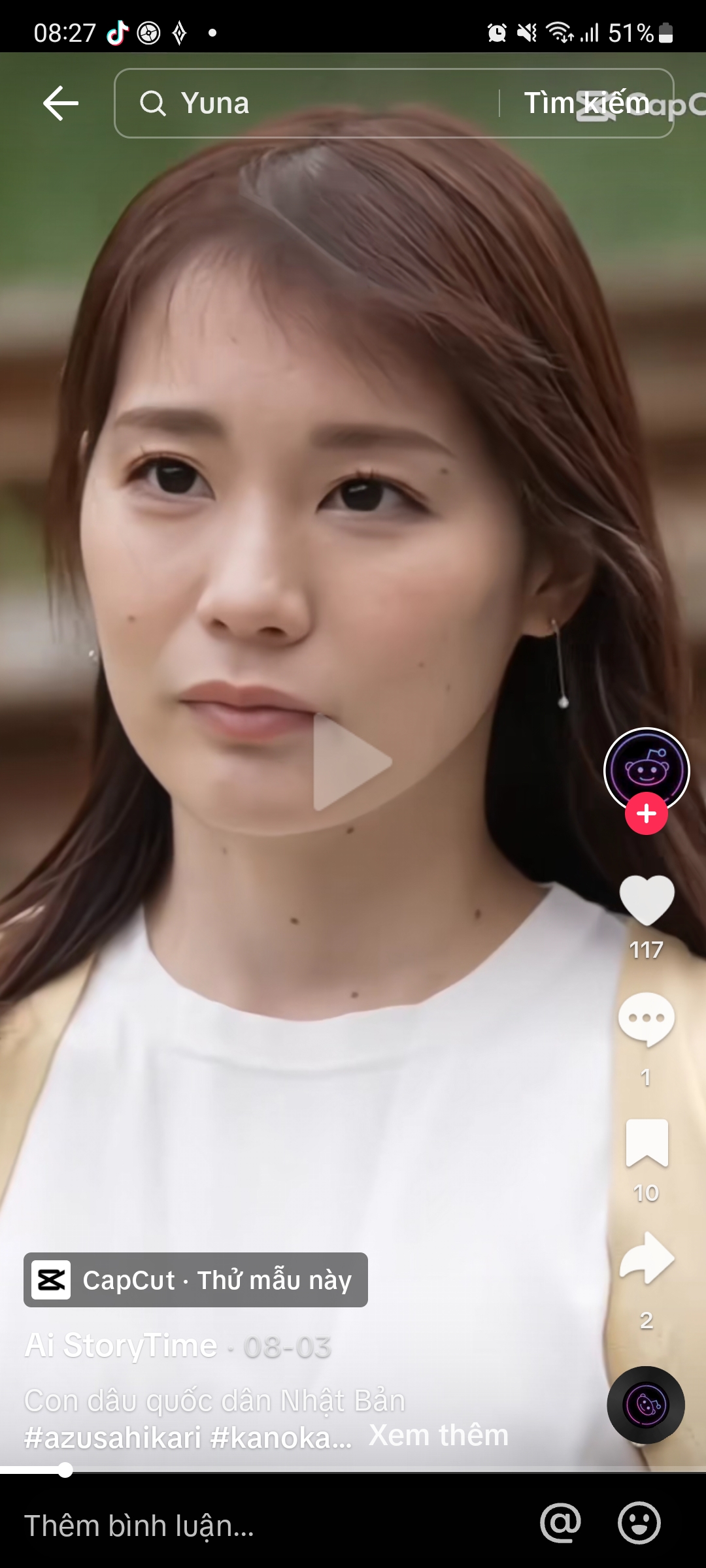Open the emoji picker for comments
706x1568 pixels.
pyautogui.click(x=639, y=1523)
